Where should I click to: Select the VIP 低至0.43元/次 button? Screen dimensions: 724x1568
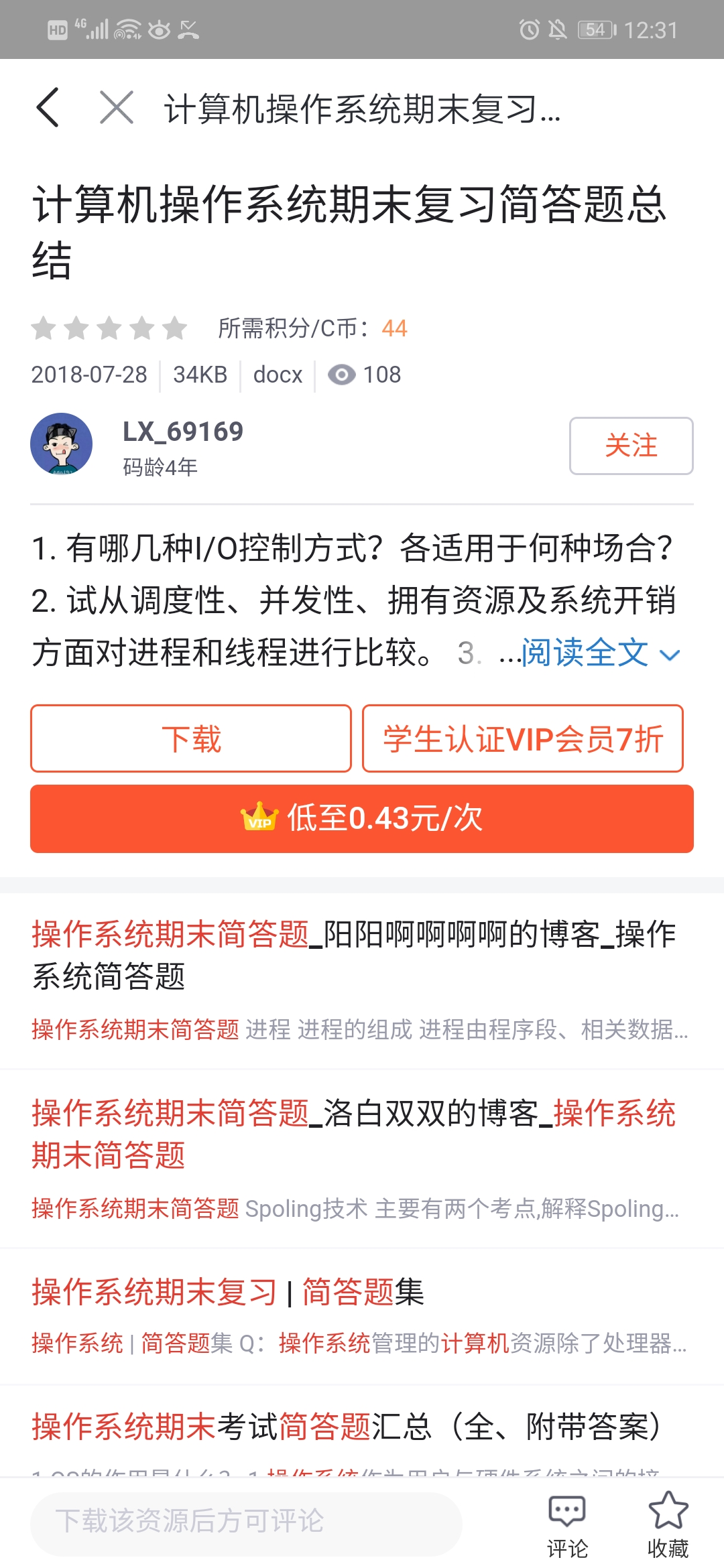coord(362,818)
